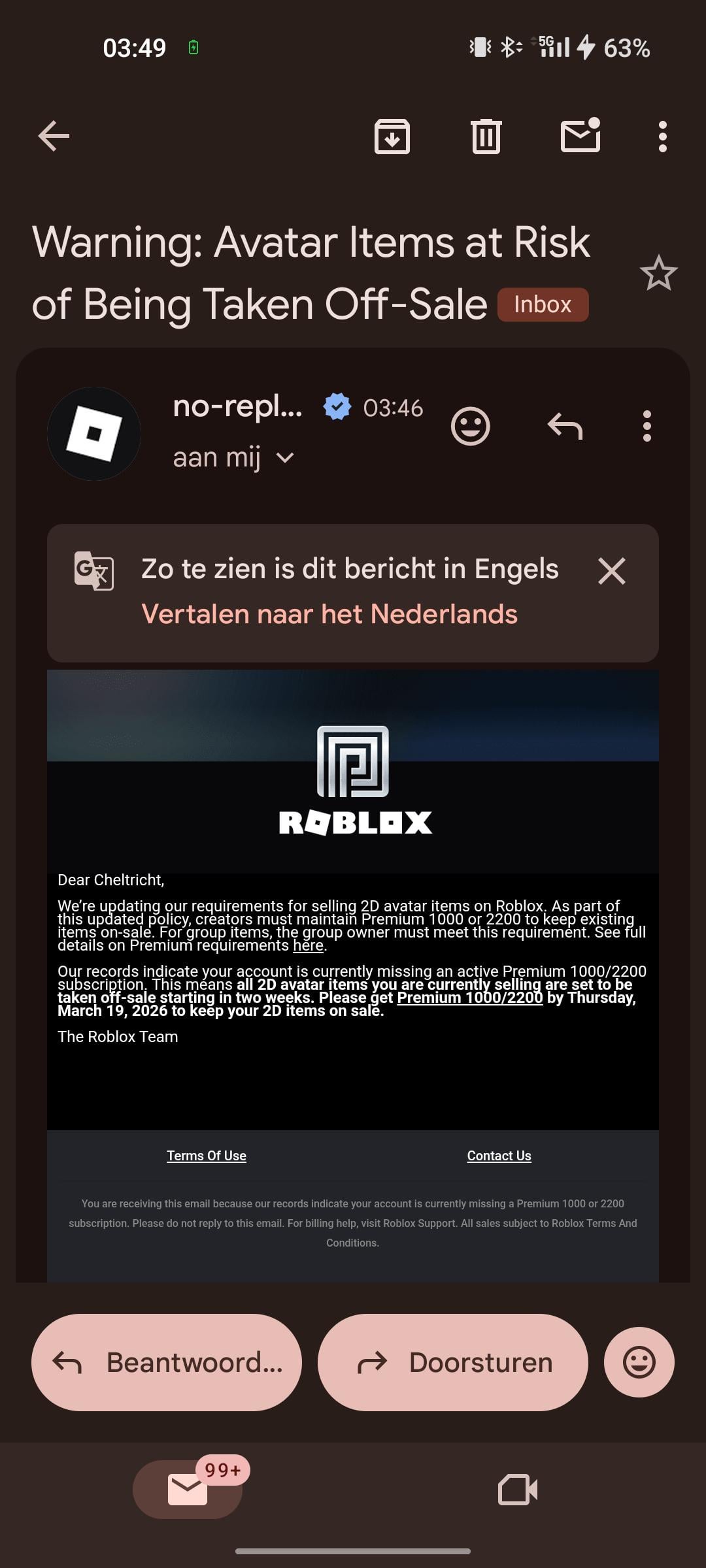Add an emoji reaction beside the sender name

click(471, 427)
